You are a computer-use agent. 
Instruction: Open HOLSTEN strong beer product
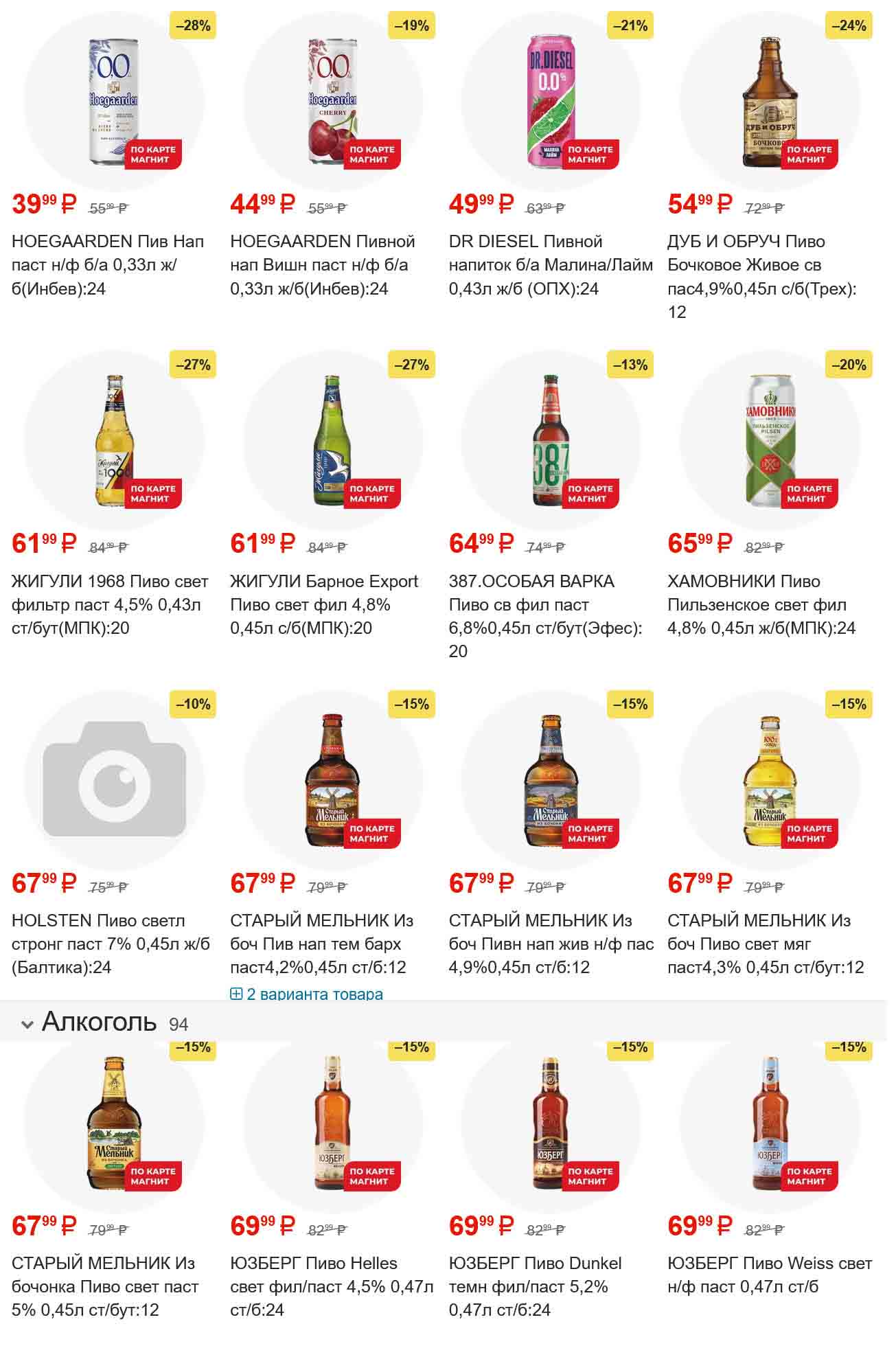(x=114, y=782)
